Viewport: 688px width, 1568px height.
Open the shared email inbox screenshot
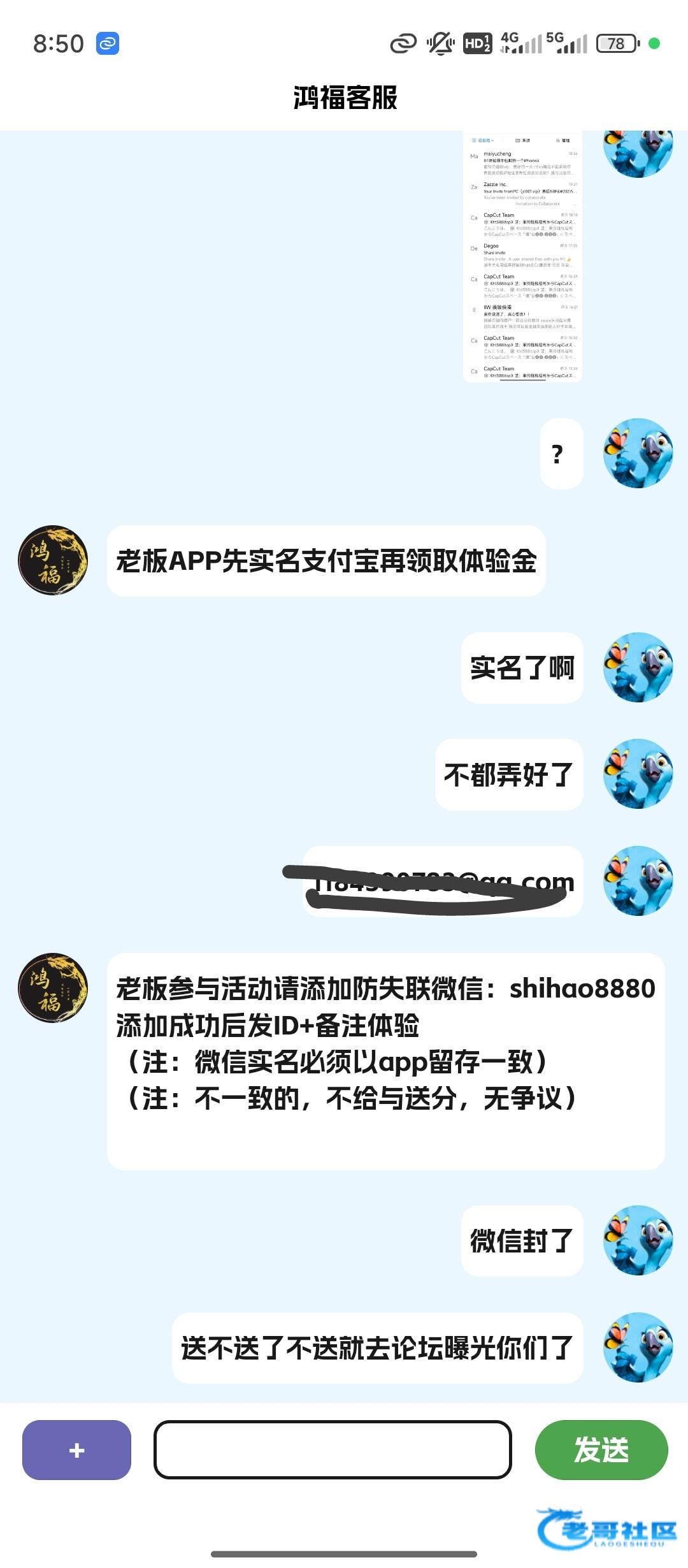point(522,256)
